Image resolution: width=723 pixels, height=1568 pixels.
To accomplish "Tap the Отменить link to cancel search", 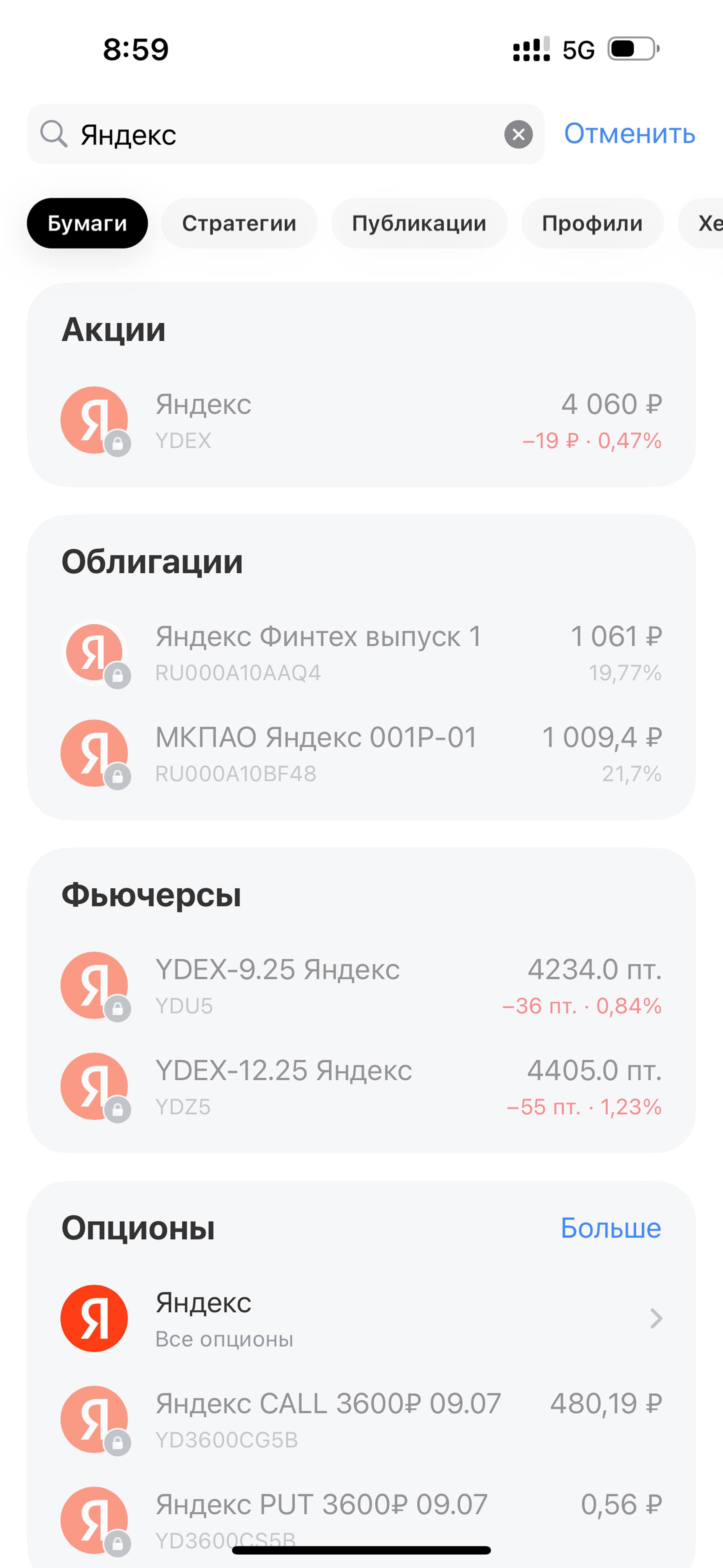I will [629, 134].
